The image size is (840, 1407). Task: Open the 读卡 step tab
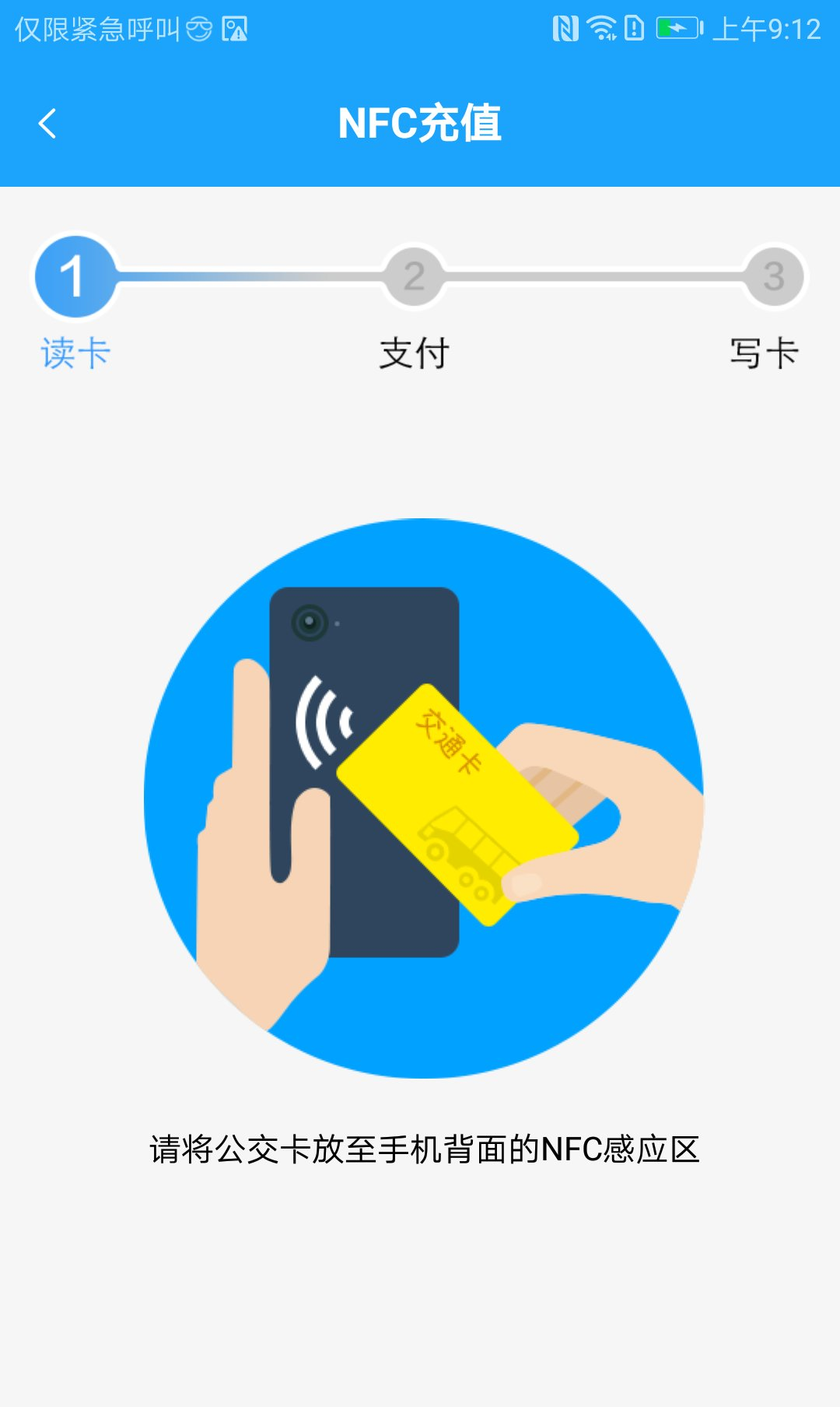(x=75, y=353)
